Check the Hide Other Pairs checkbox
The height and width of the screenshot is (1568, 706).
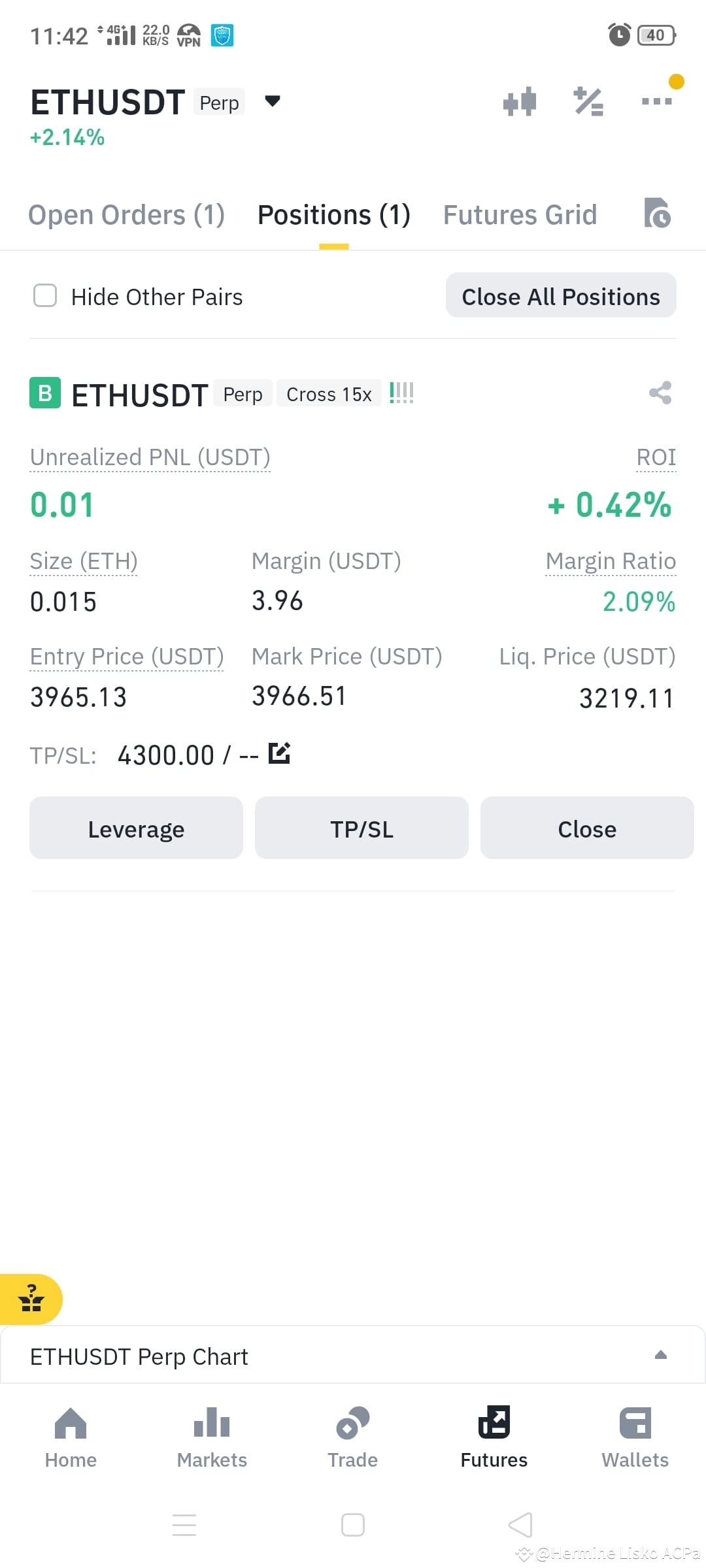45,295
